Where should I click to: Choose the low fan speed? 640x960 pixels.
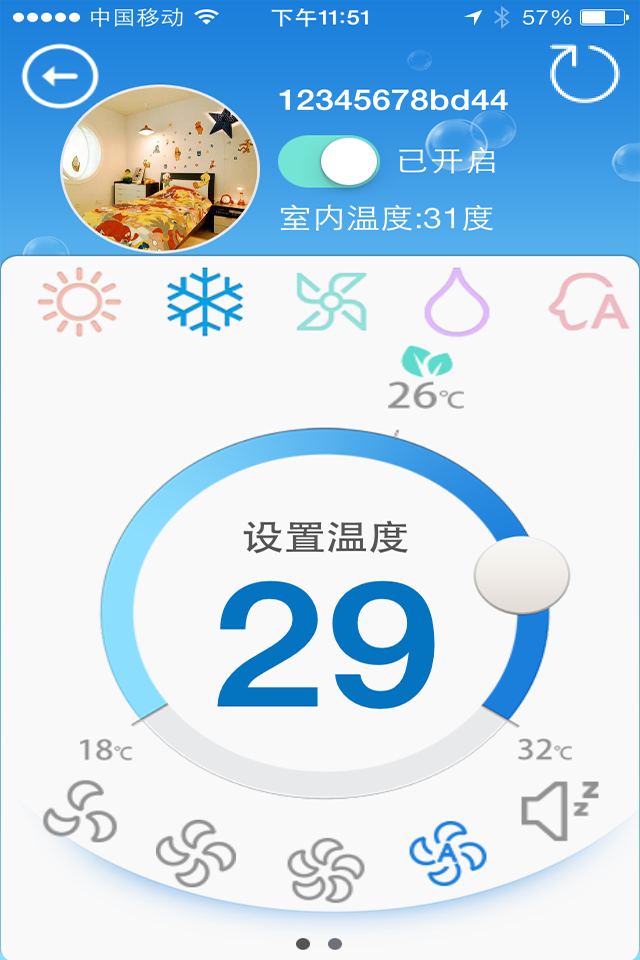80,812
